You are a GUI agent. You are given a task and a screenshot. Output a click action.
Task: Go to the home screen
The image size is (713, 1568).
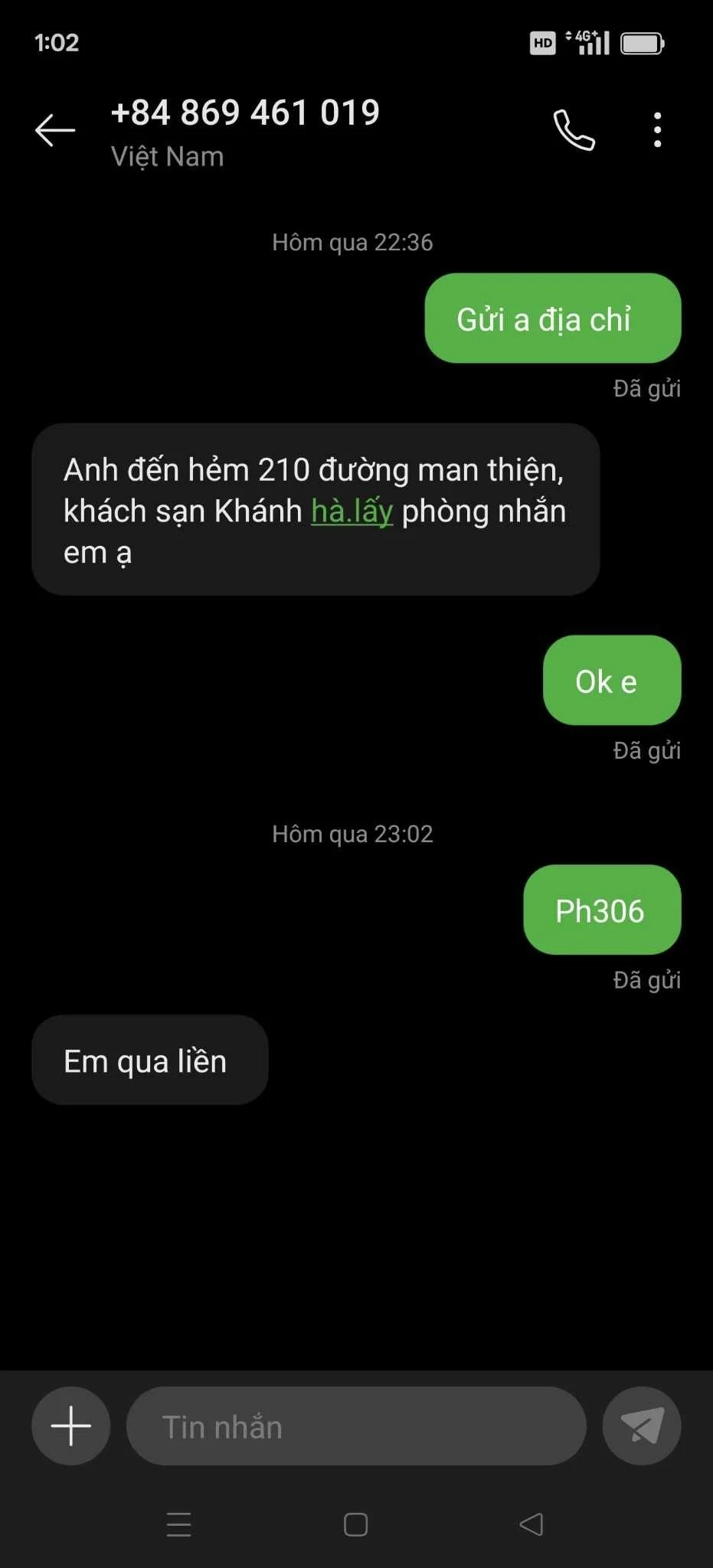tap(356, 1524)
